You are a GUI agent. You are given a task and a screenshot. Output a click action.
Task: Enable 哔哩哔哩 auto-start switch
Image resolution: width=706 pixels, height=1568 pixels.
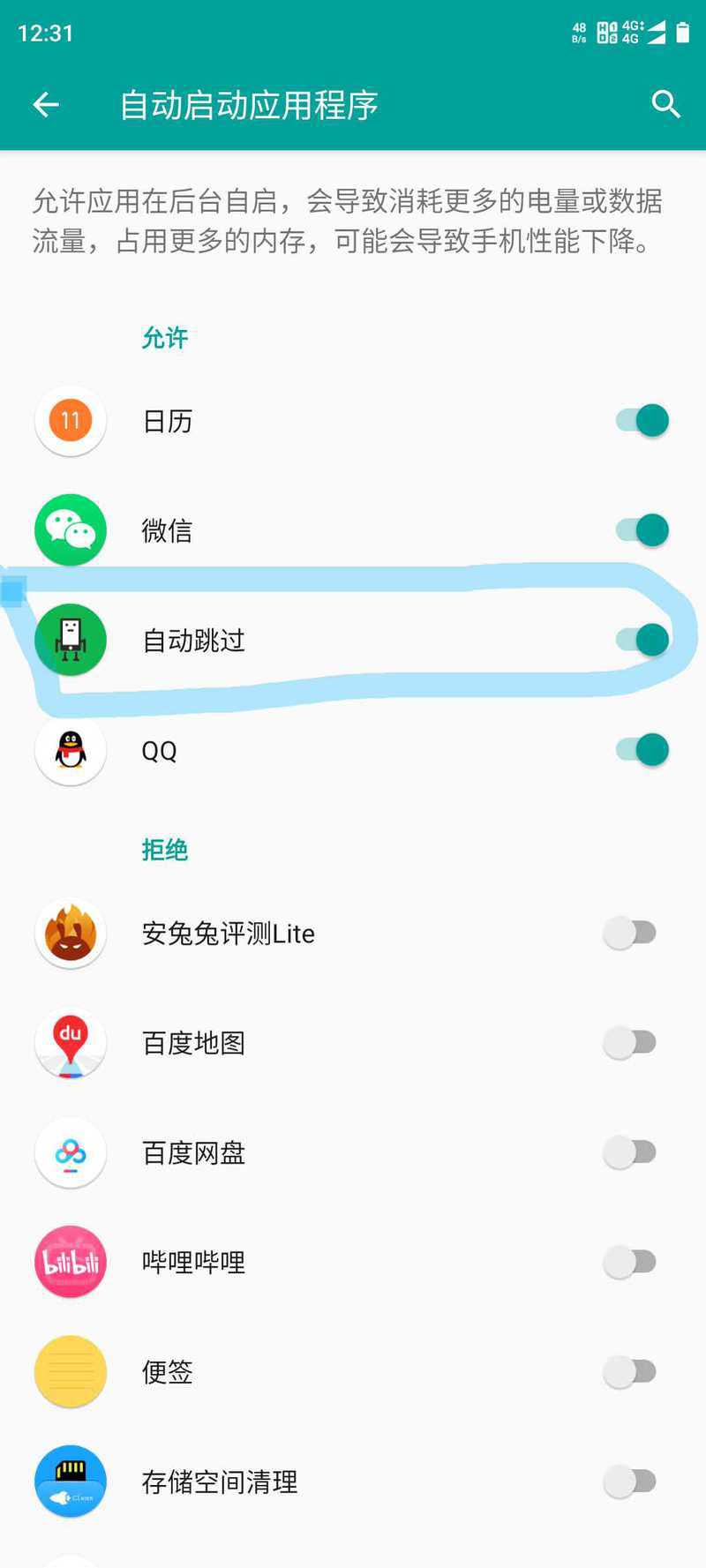pos(630,1262)
